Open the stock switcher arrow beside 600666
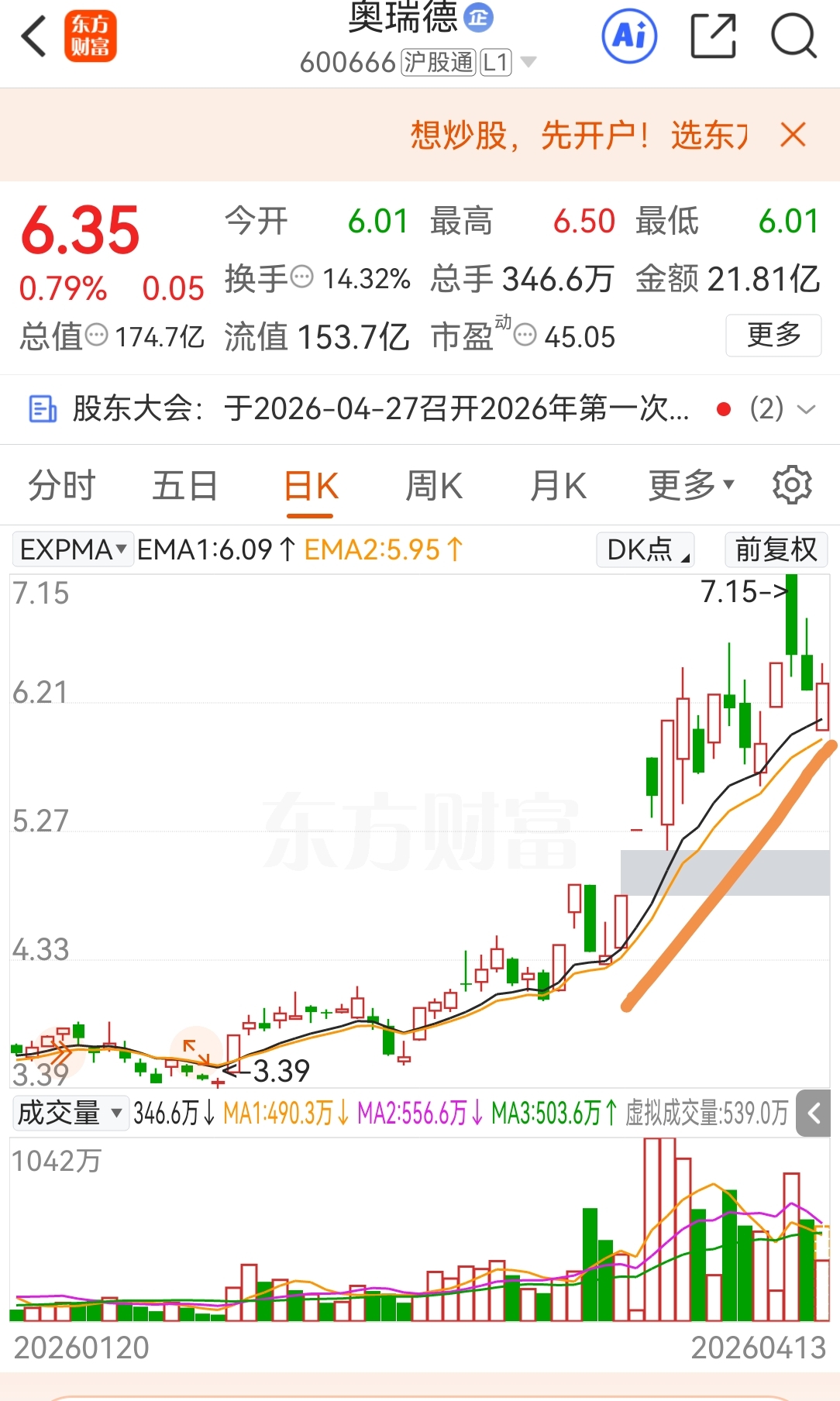Image resolution: width=840 pixels, height=1401 pixels. pyautogui.click(x=528, y=62)
